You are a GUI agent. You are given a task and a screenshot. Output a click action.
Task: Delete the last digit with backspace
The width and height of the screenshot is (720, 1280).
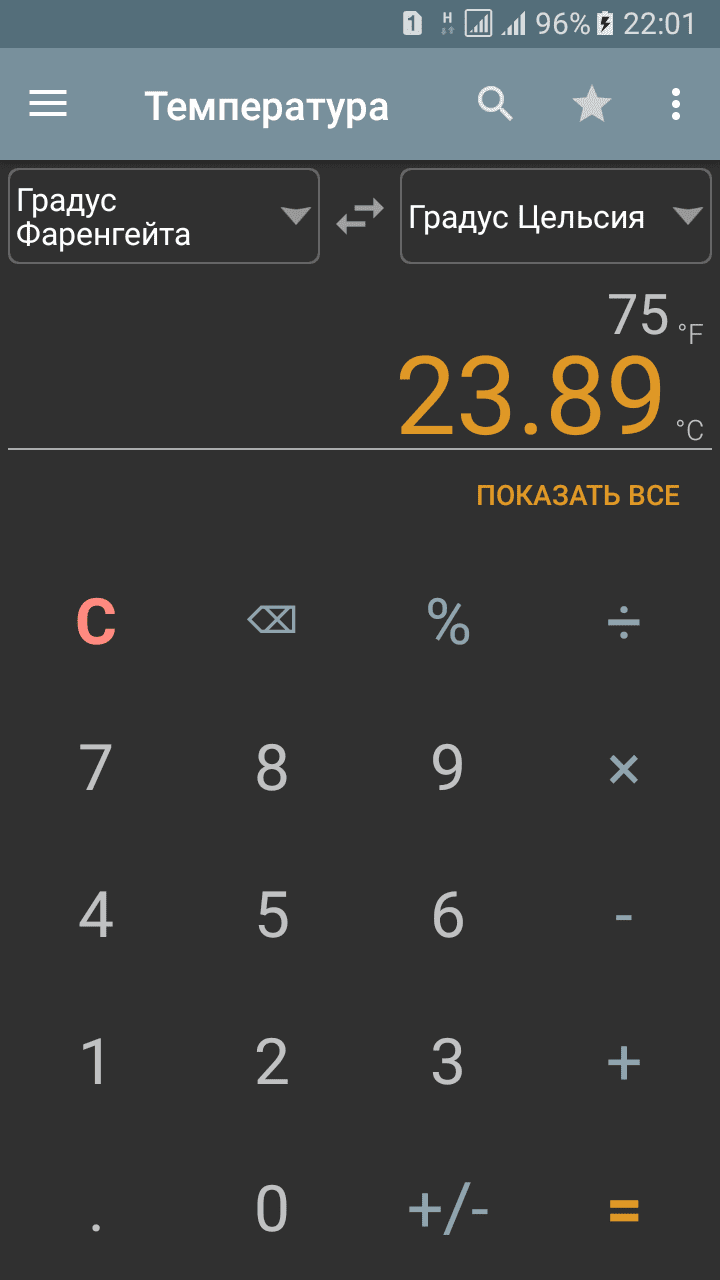coord(272,622)
